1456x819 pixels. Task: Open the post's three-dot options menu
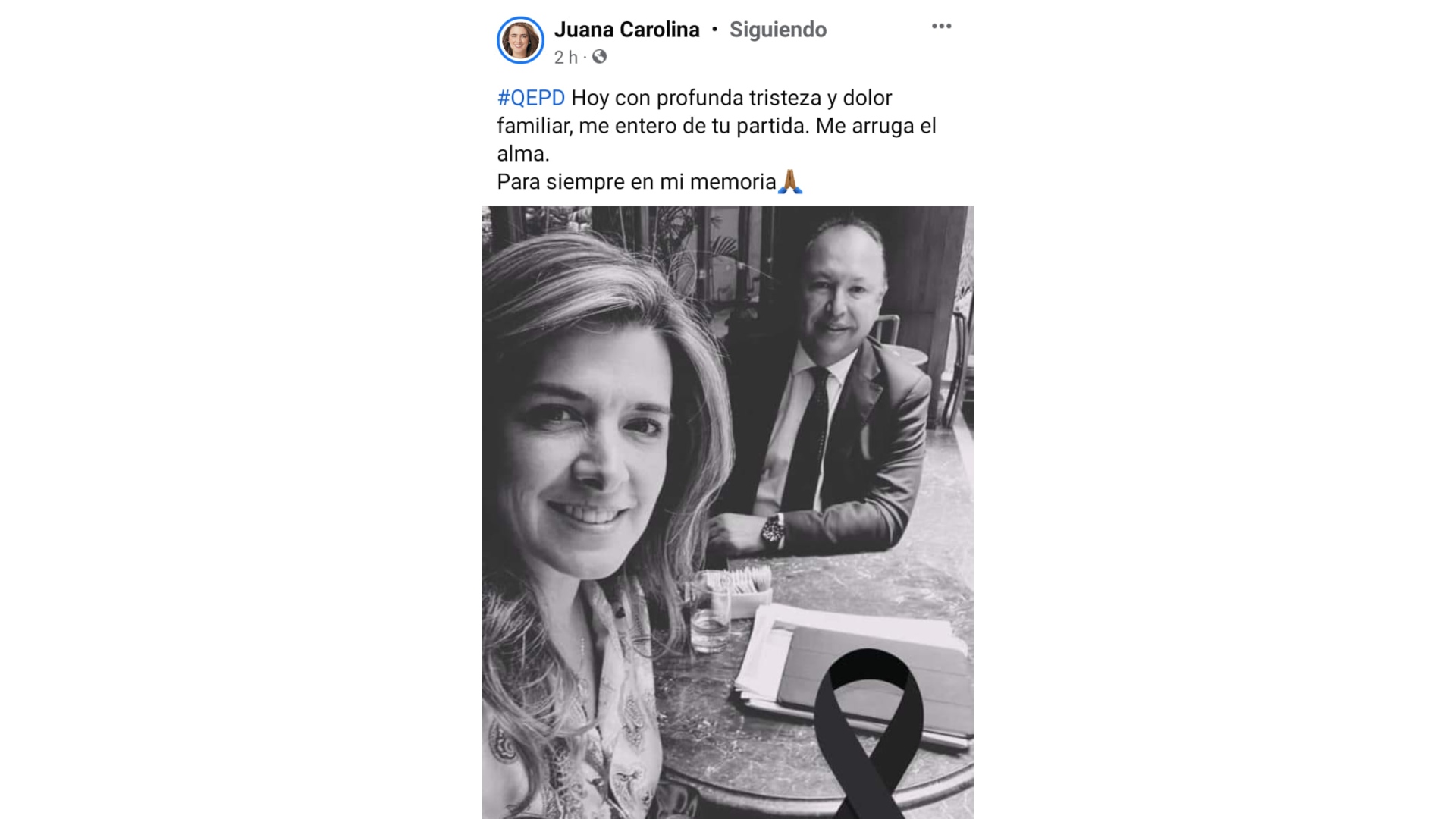coord(941,27)
